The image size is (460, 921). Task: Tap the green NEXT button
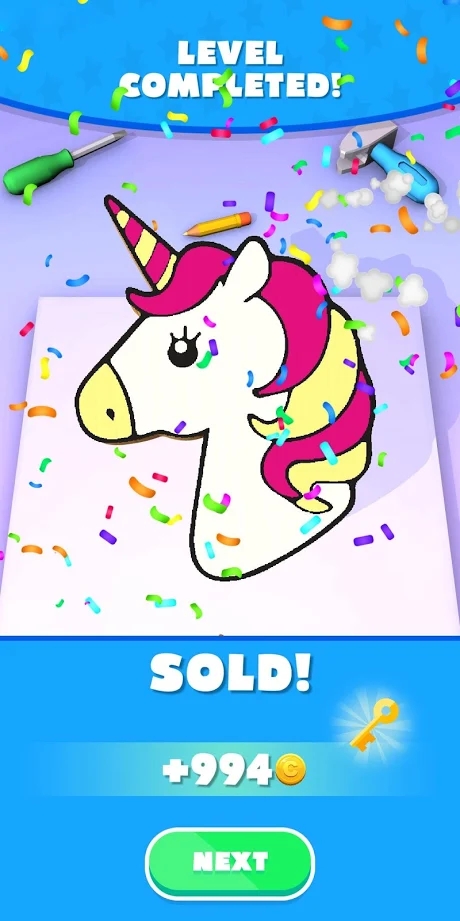230,863
